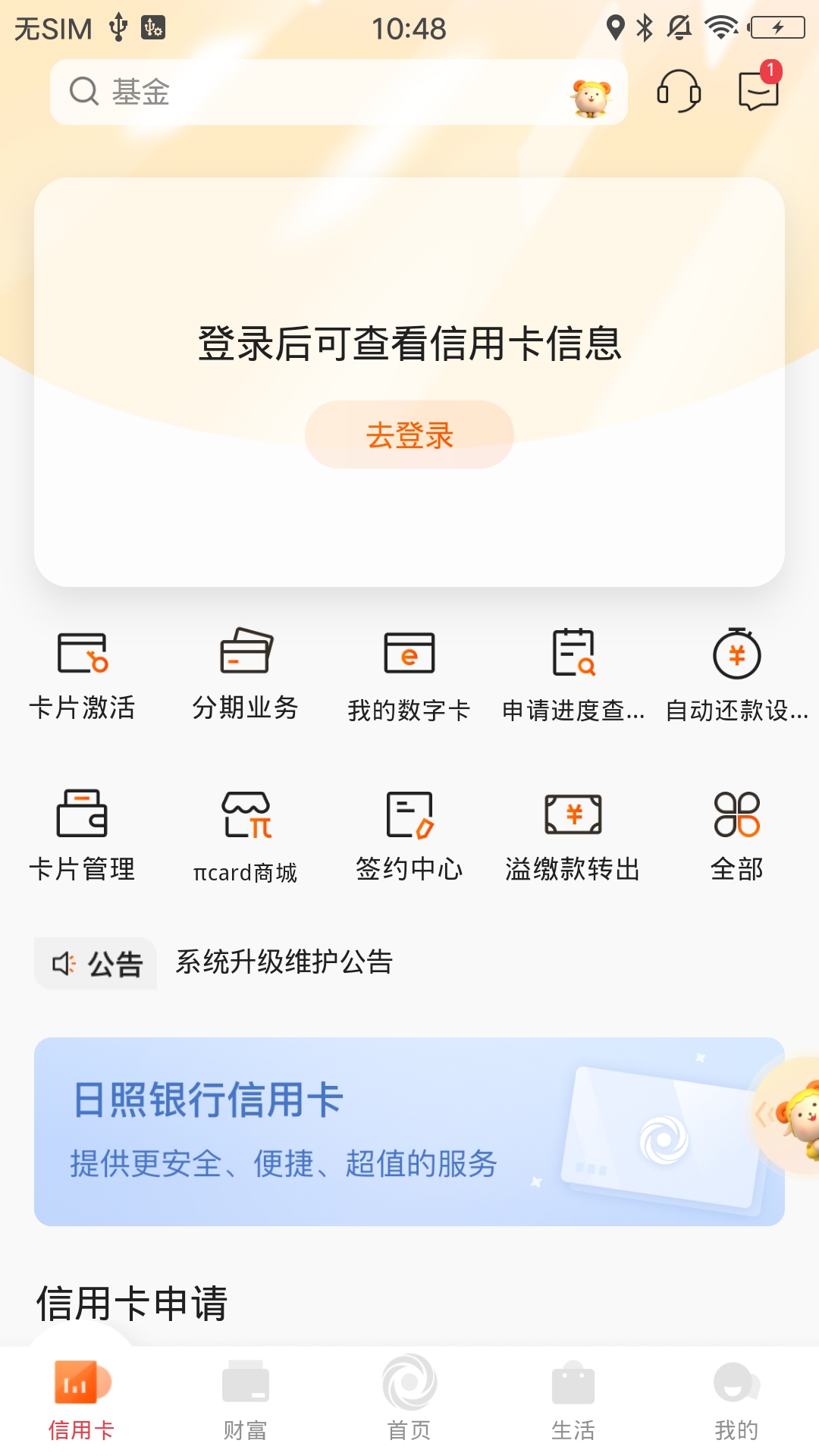819x1456 pixels.
Task: Select the 卡片管理 card management icon
Action: [x=84, y=834]
